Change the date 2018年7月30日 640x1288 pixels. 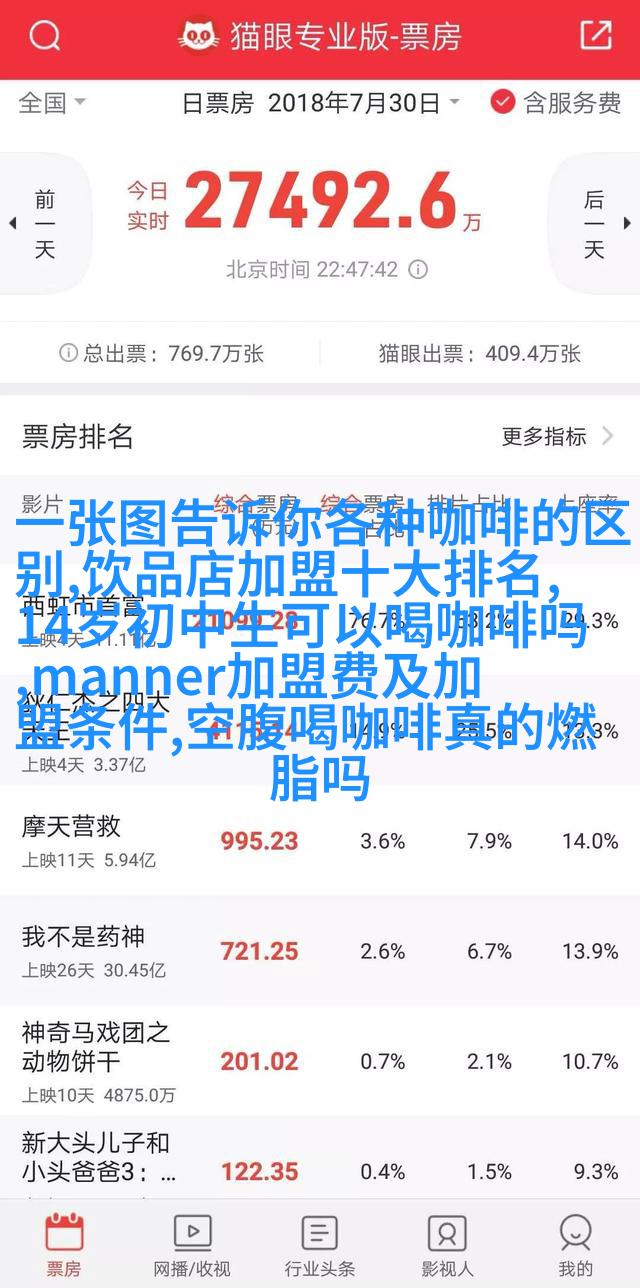point(320,102)
